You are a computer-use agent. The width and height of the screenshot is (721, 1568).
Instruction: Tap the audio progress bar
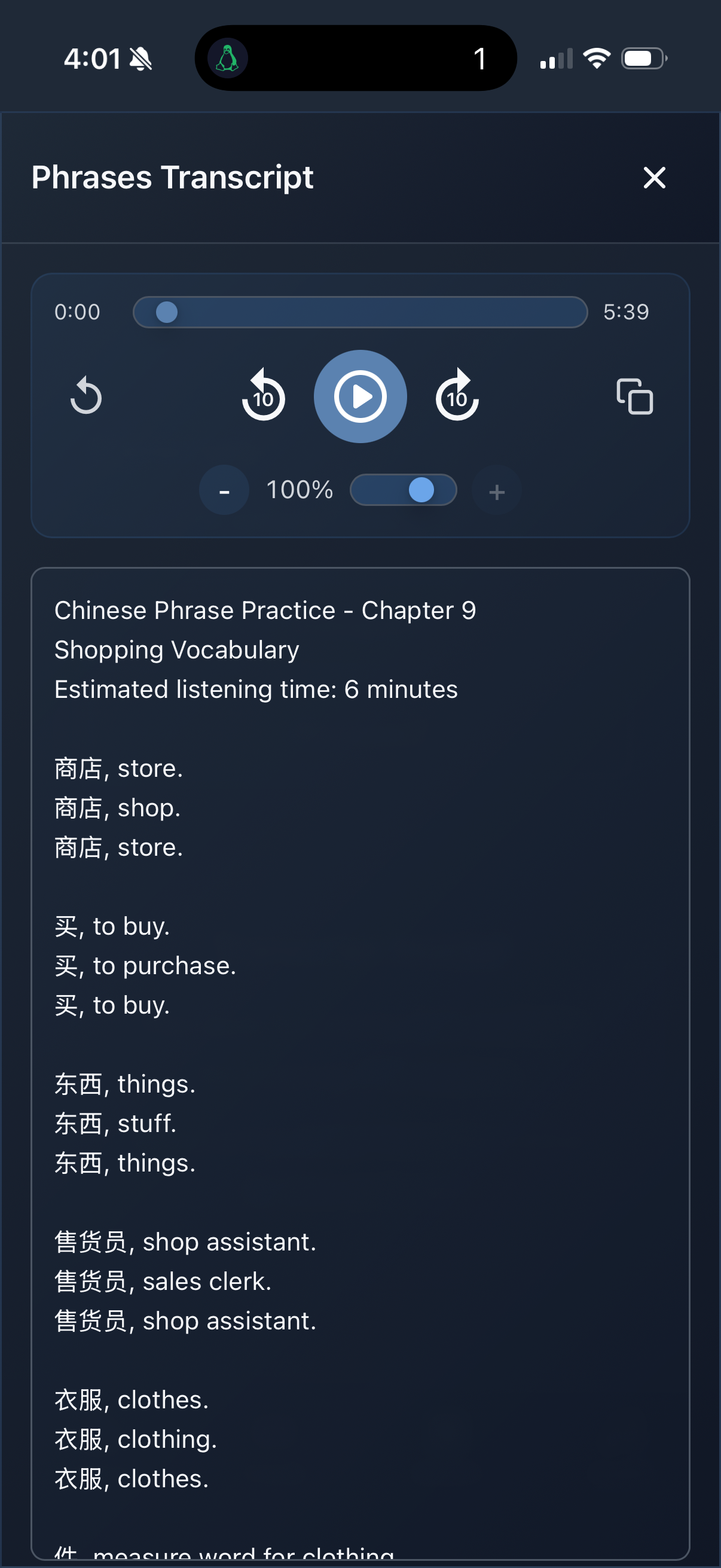[x=360, y=312]
